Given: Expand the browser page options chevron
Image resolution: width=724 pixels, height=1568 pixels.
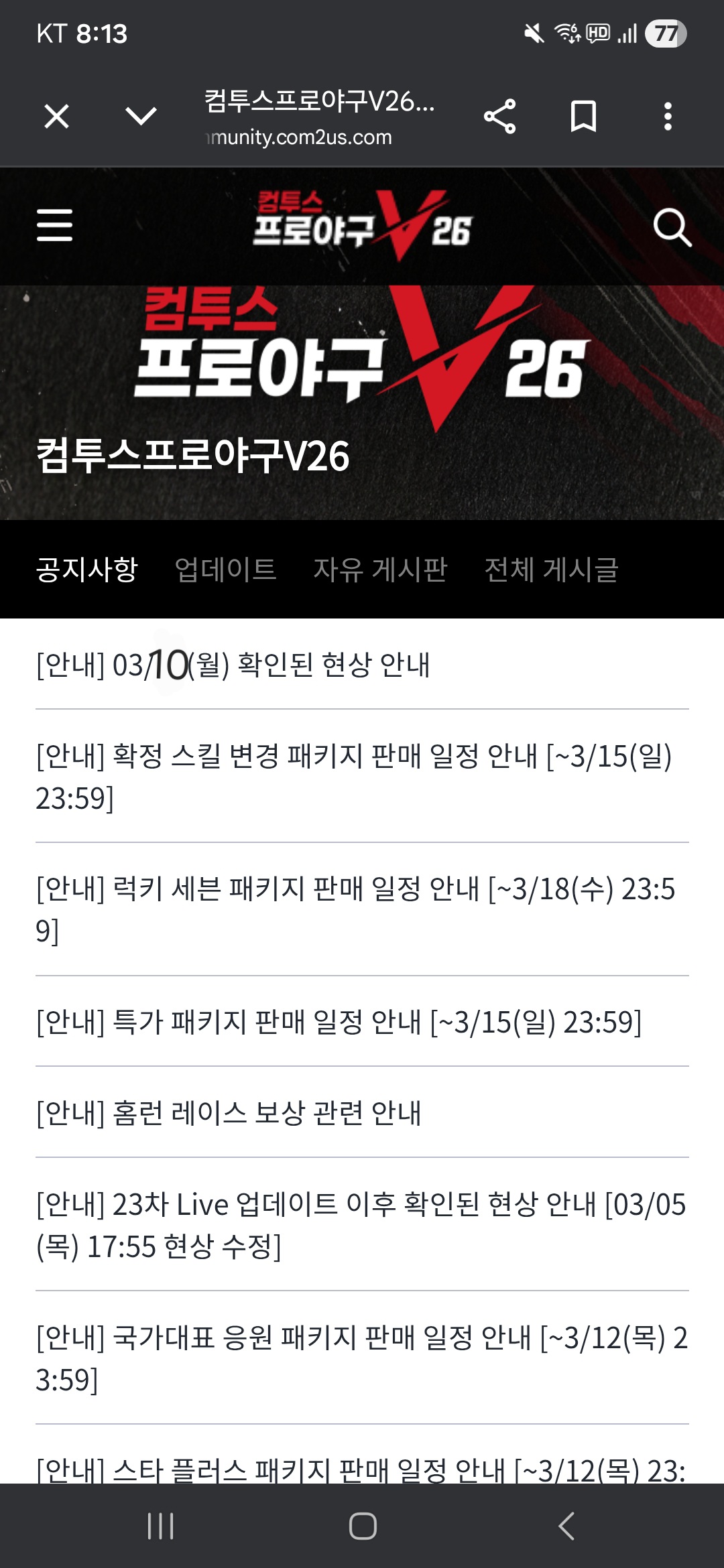Looking at the screenshot, I should pos(141,117).
